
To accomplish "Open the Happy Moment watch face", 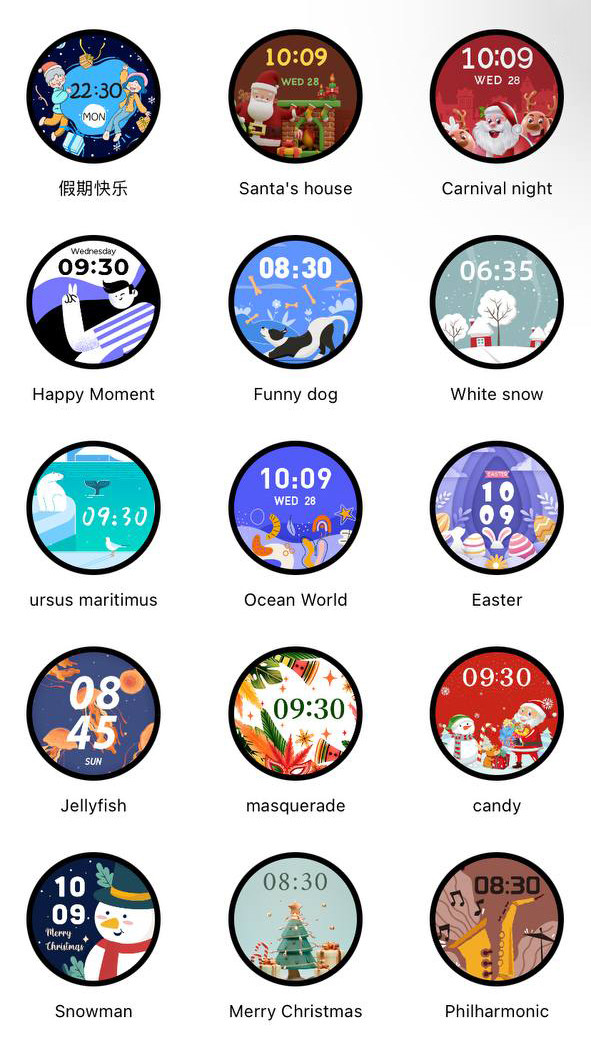I will point(94,302).
